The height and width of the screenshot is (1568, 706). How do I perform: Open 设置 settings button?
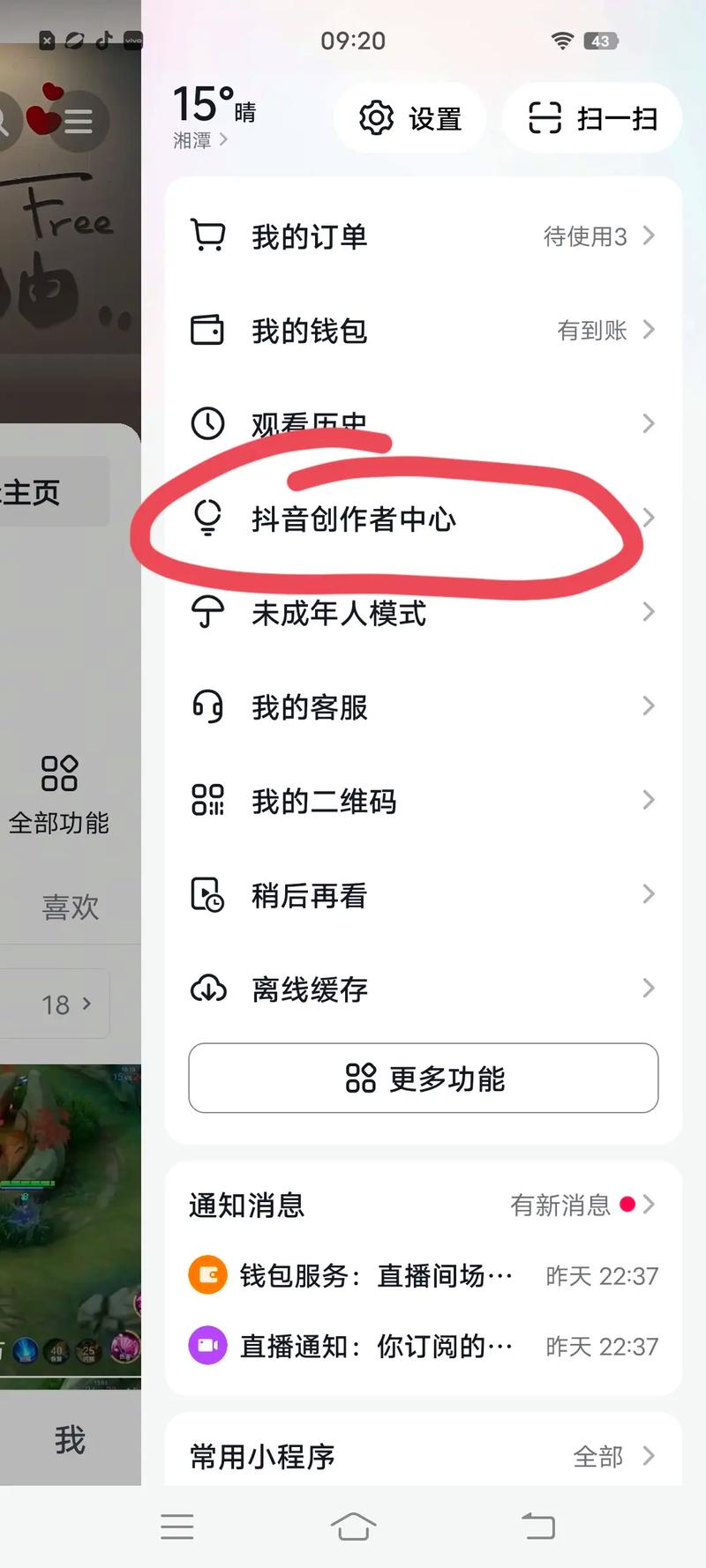[410, 118]
